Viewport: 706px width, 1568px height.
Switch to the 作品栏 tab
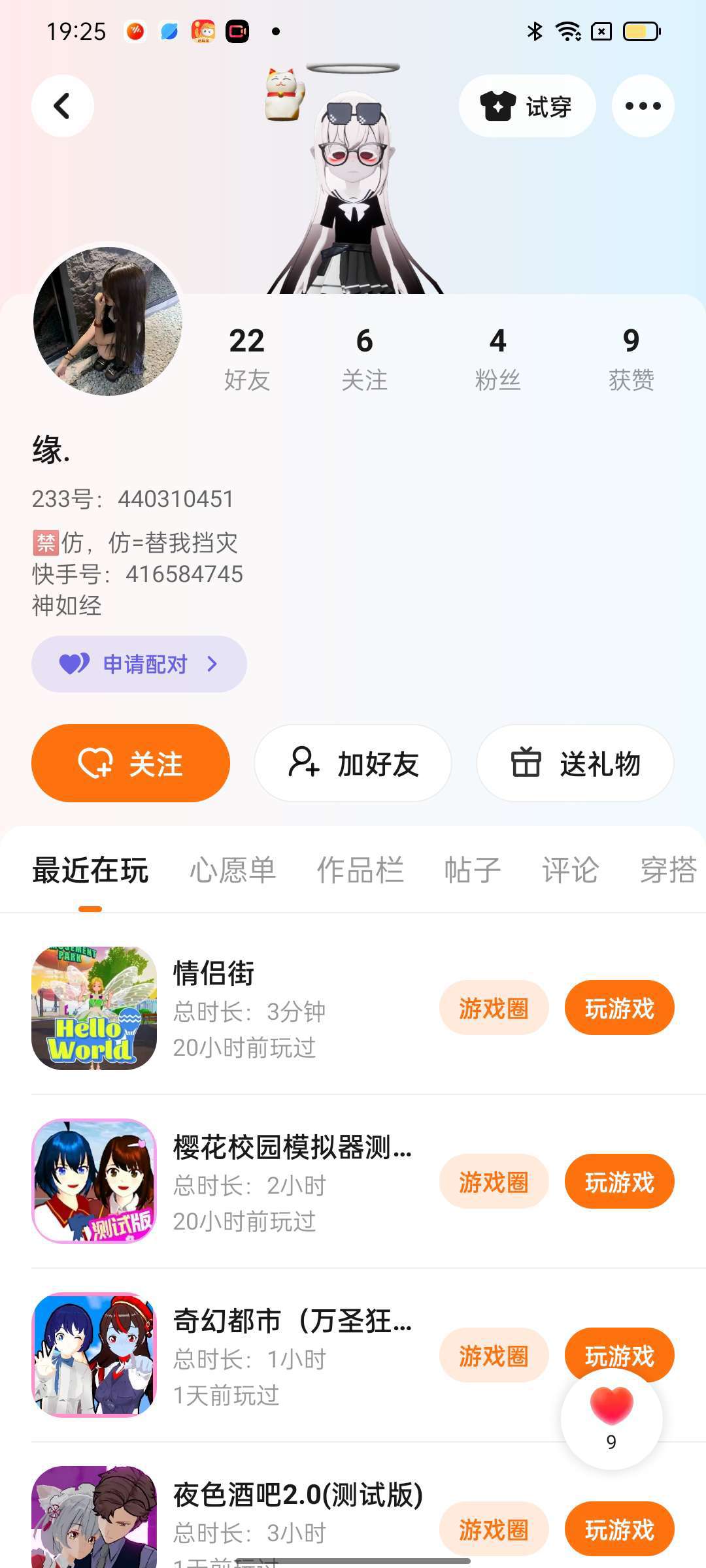360,870
